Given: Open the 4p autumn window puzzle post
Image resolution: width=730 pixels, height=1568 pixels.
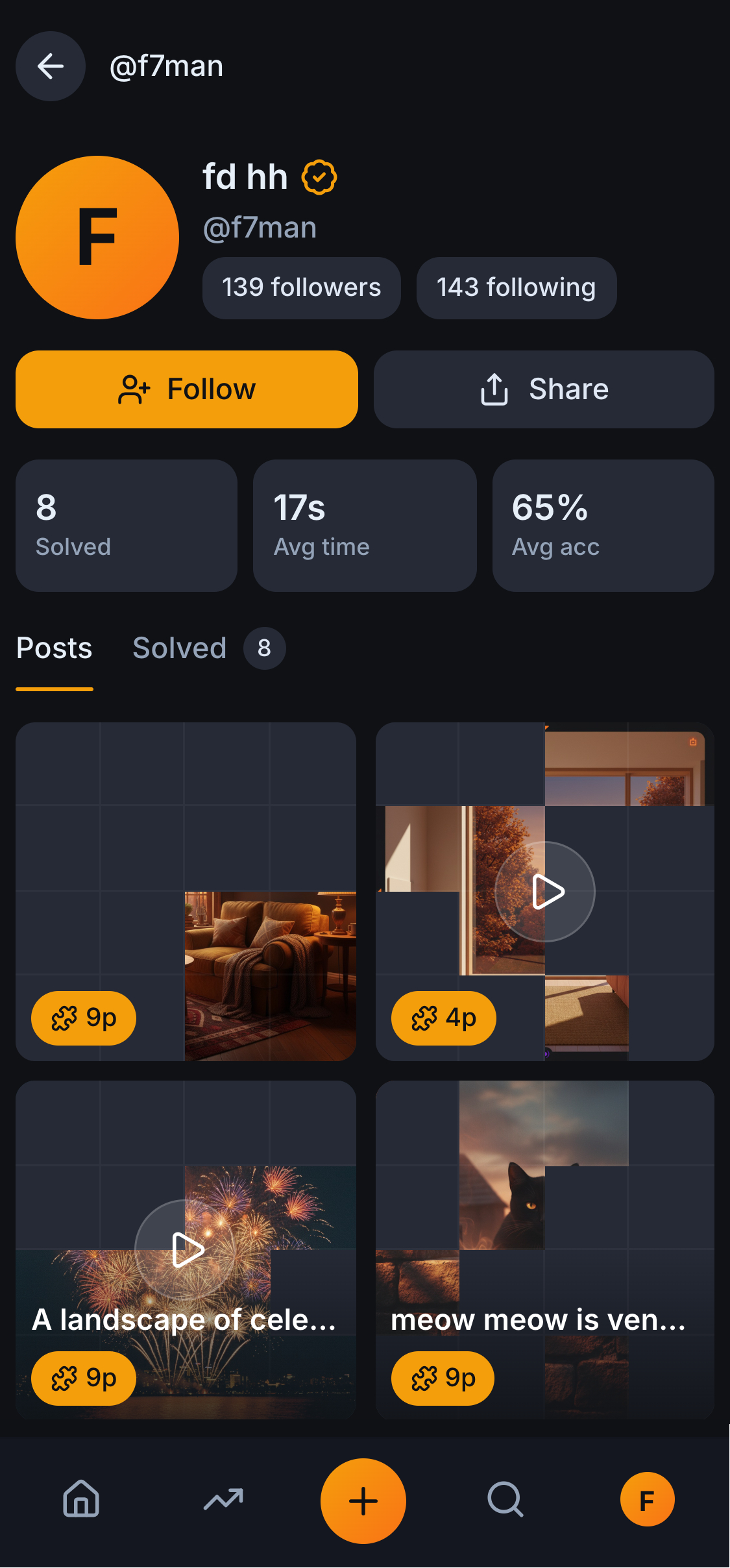Looking at the screenshot, I should pos(545,891).
